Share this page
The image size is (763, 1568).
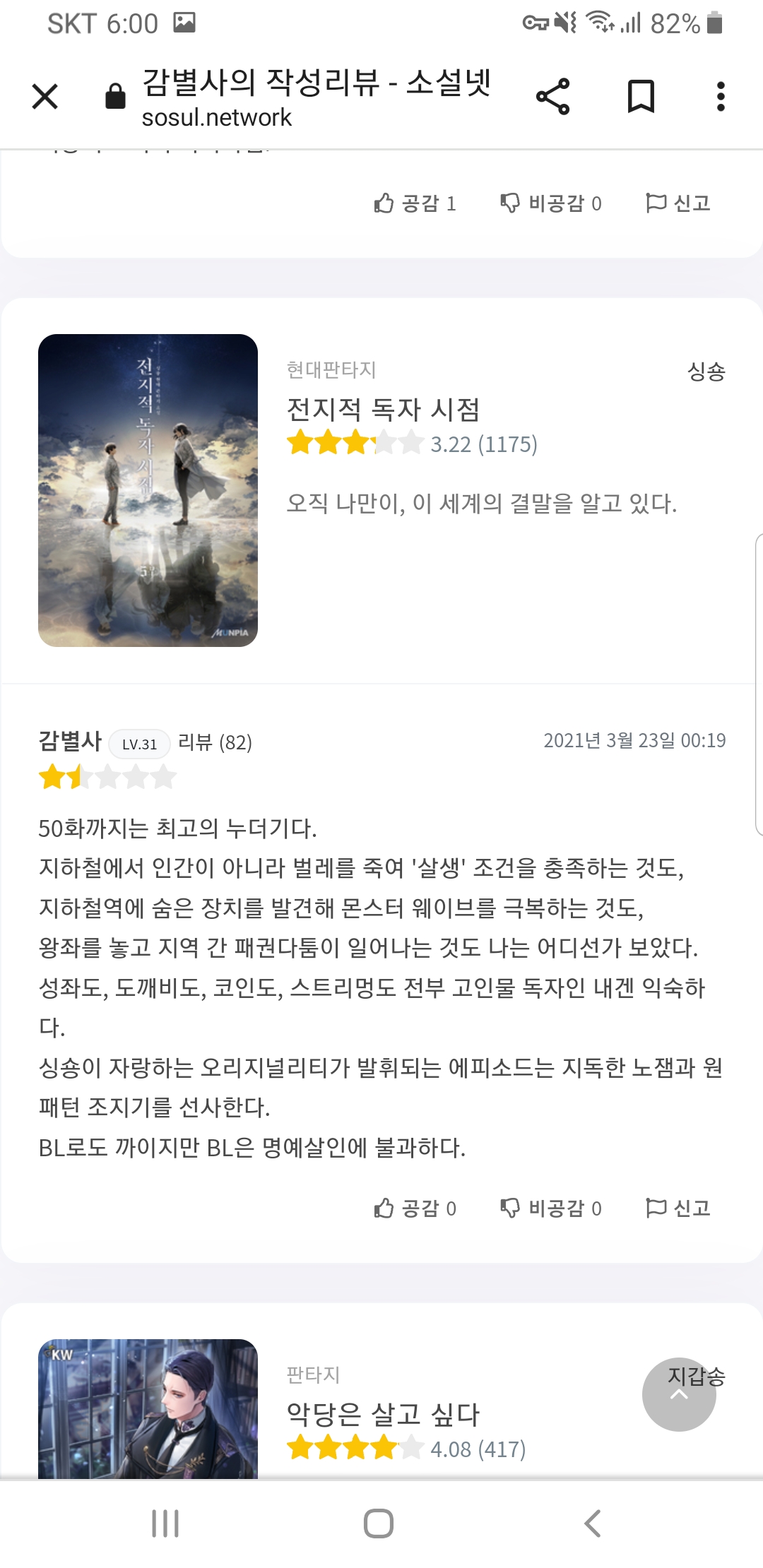pos(552,96)
